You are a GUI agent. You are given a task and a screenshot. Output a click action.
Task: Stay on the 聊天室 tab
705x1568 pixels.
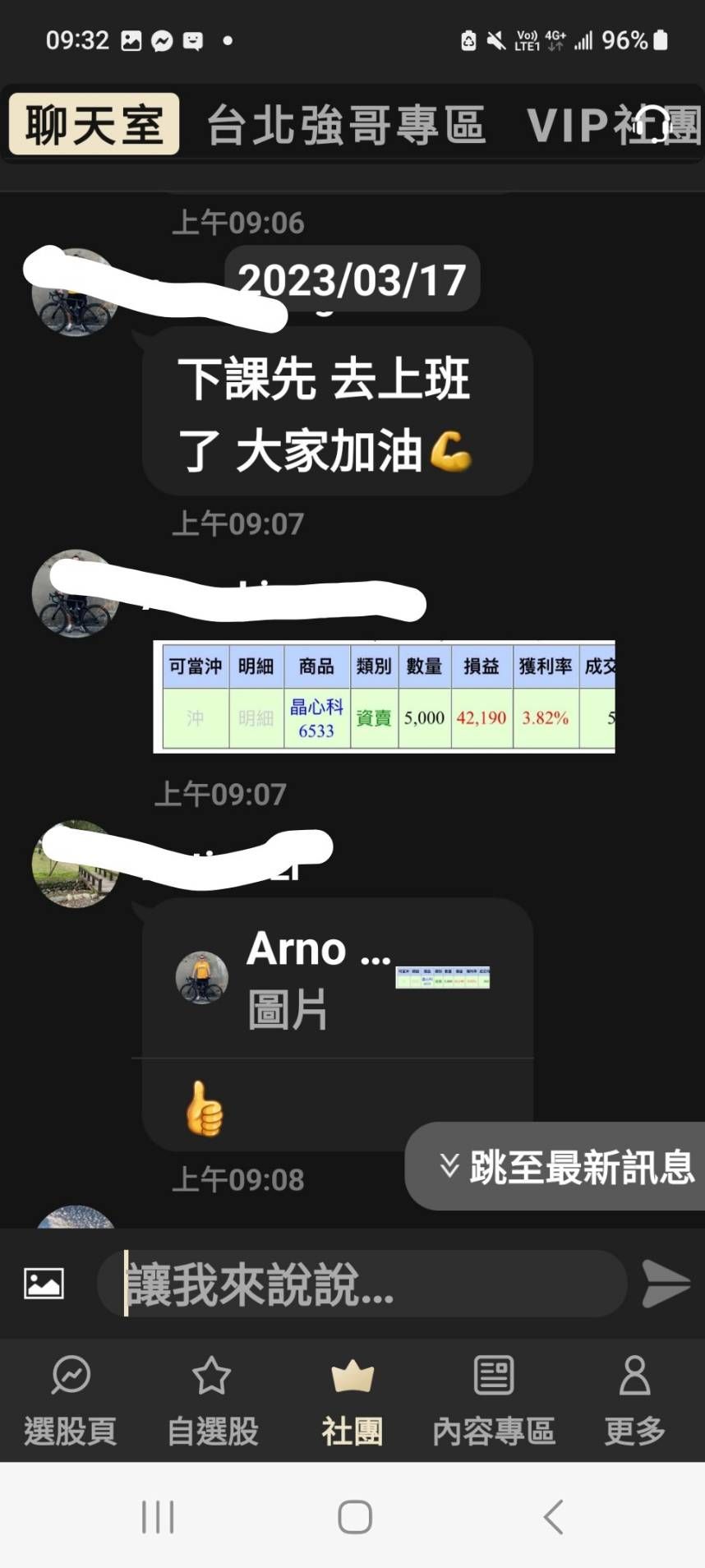click(93, 125)
